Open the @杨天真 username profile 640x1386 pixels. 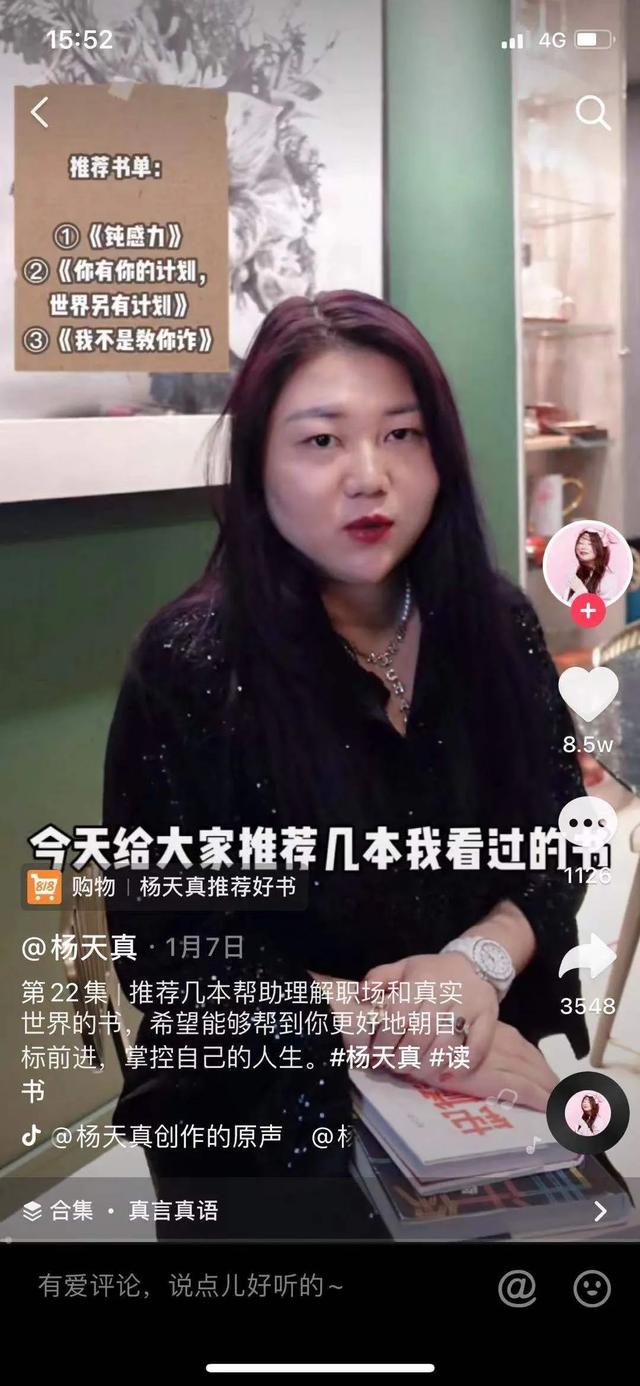(x=80, y=947)
